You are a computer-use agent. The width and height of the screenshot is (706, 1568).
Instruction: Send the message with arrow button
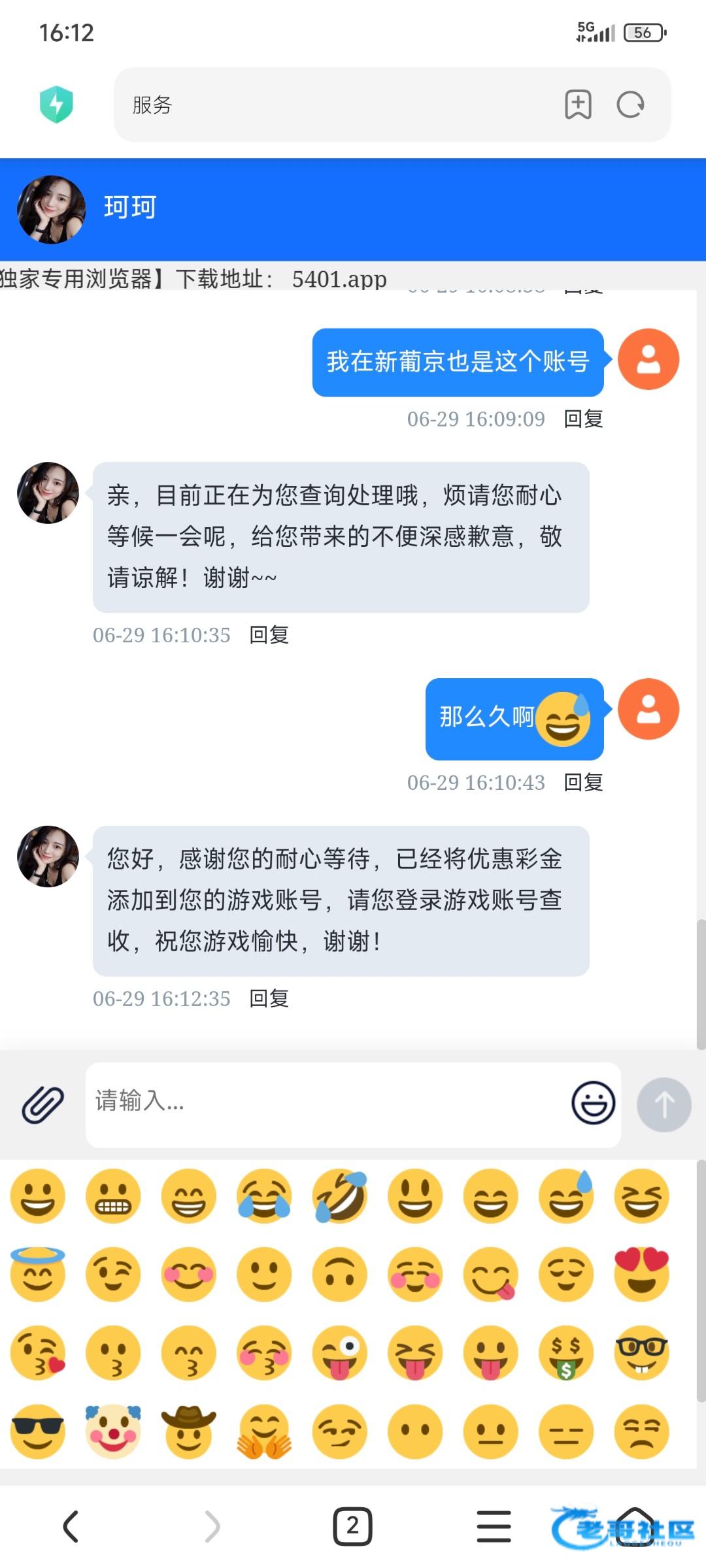coord(664,1104)
